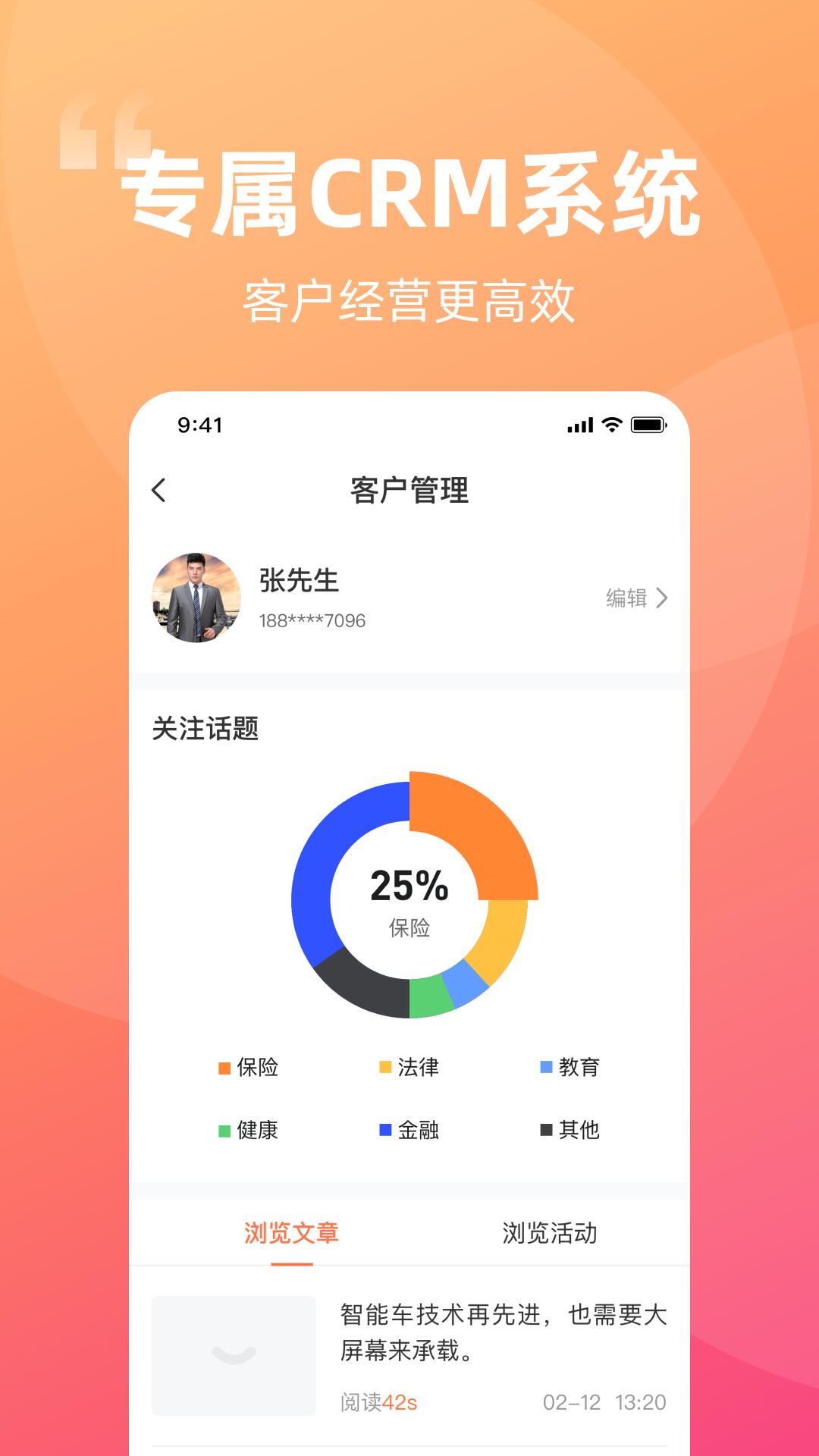Tap the battery indicator icon
The height and width of the screenshot is (1456, 819).
click(648, 427)
